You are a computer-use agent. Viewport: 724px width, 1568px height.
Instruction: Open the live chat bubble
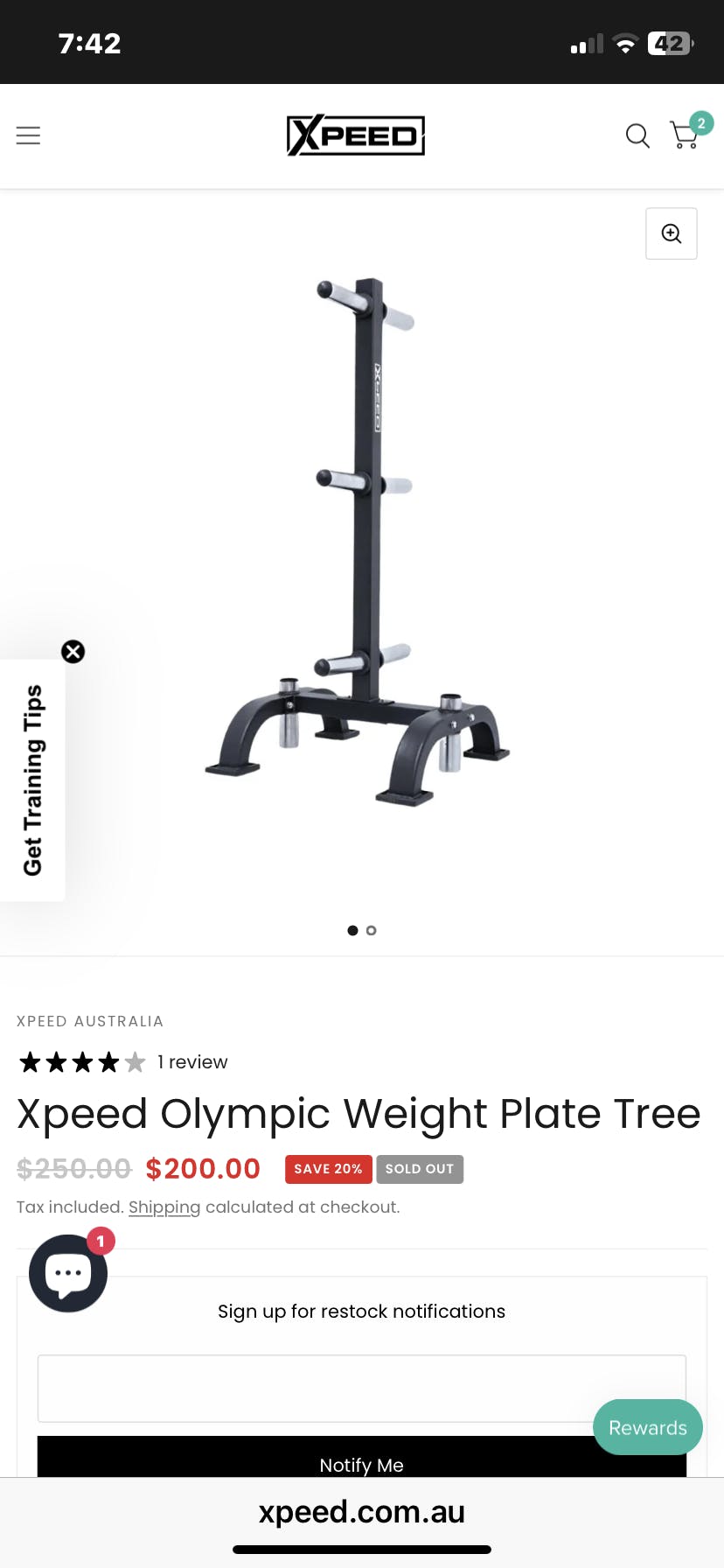pyautogui.click(x=68, y=1273)
